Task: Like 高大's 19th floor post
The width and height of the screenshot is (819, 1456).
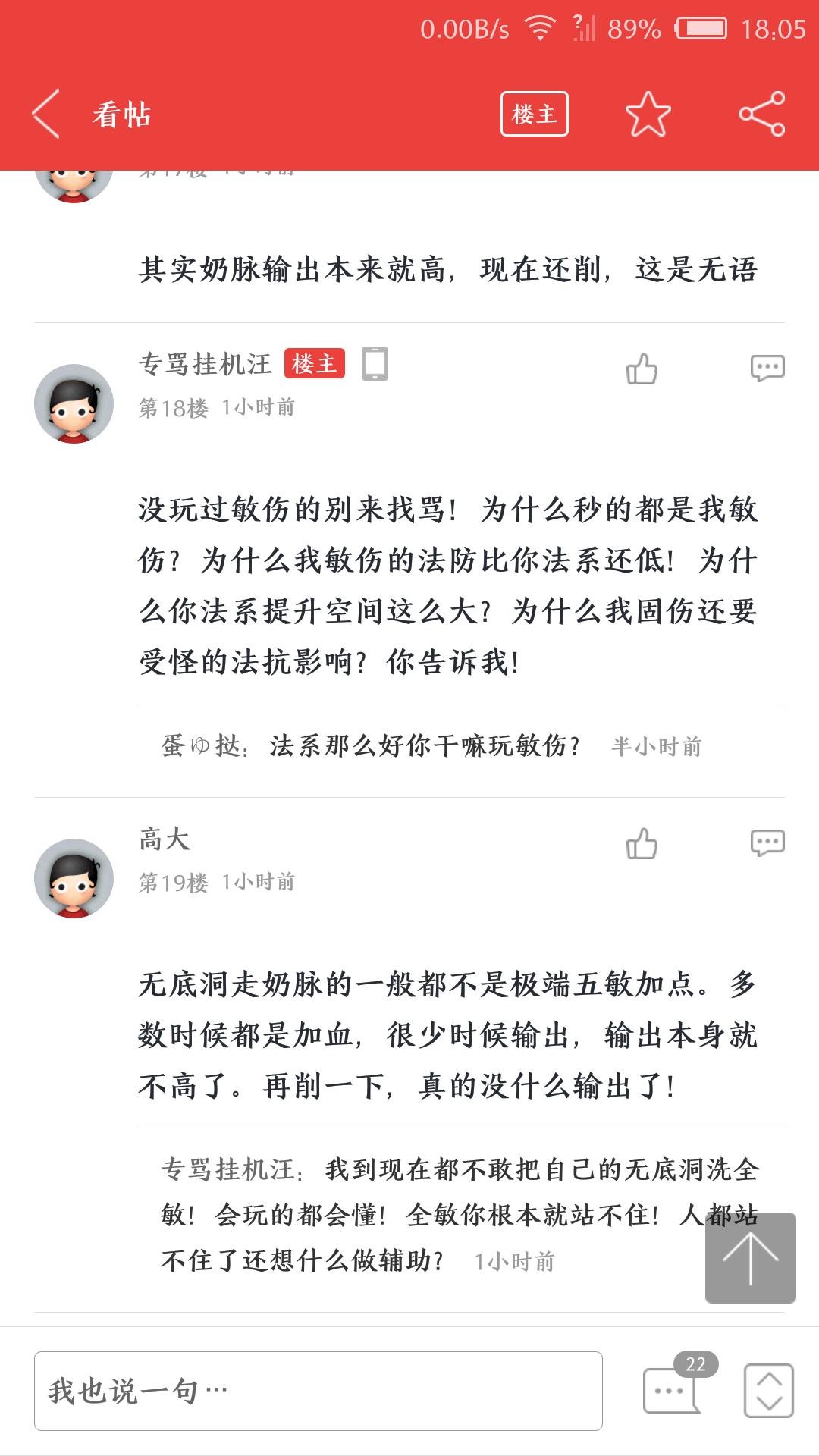Action: pyautogui.click(x=642, y=843)
